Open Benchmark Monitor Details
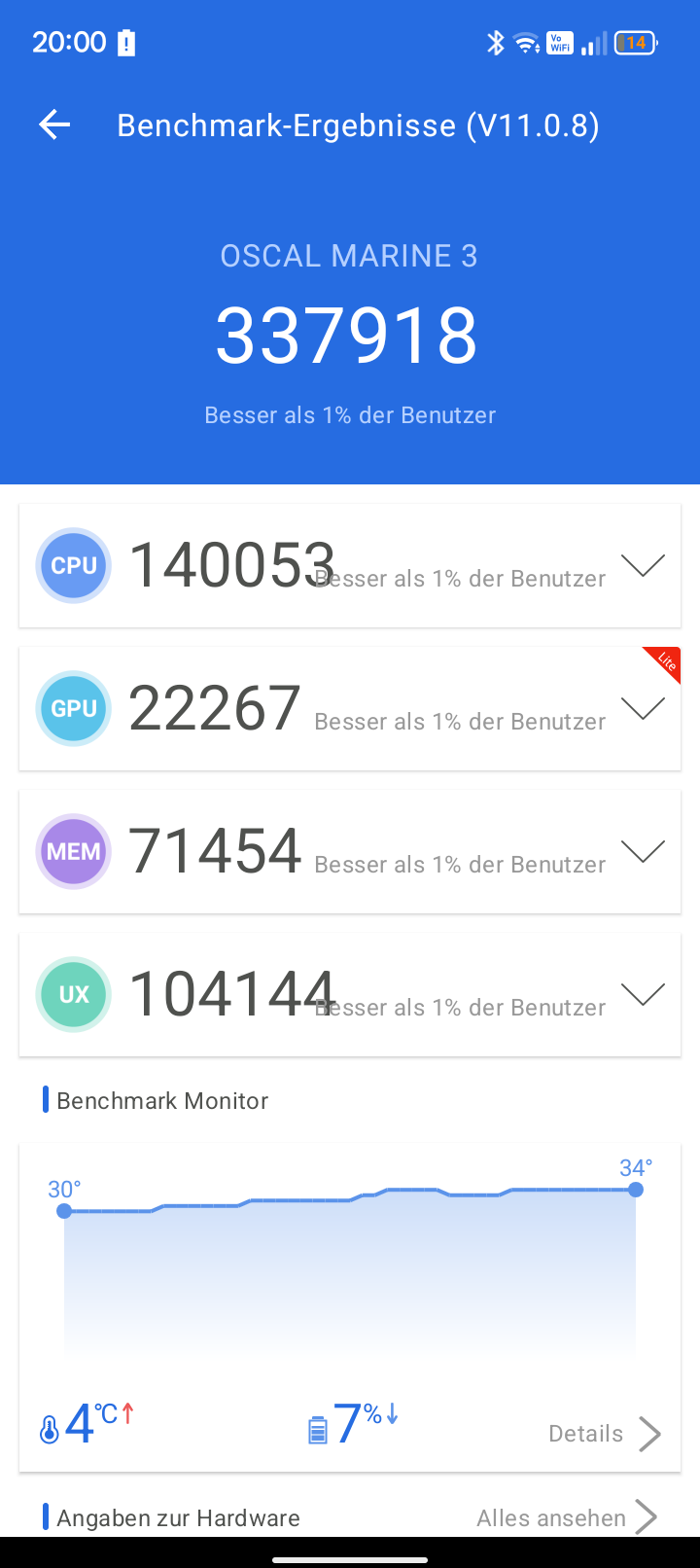 [604, 1434]
